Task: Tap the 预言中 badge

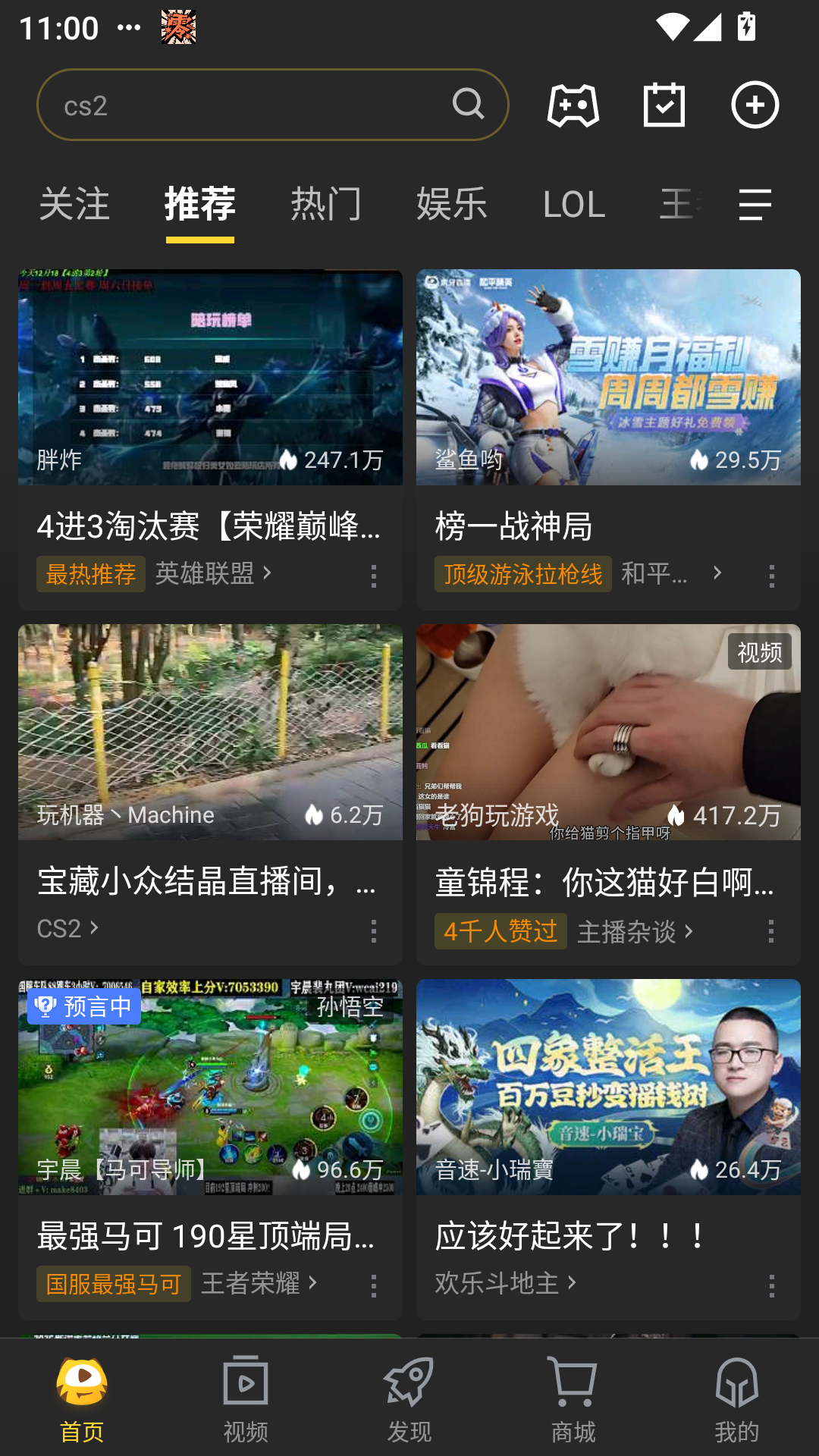Action: click(x=84, y=1005)
